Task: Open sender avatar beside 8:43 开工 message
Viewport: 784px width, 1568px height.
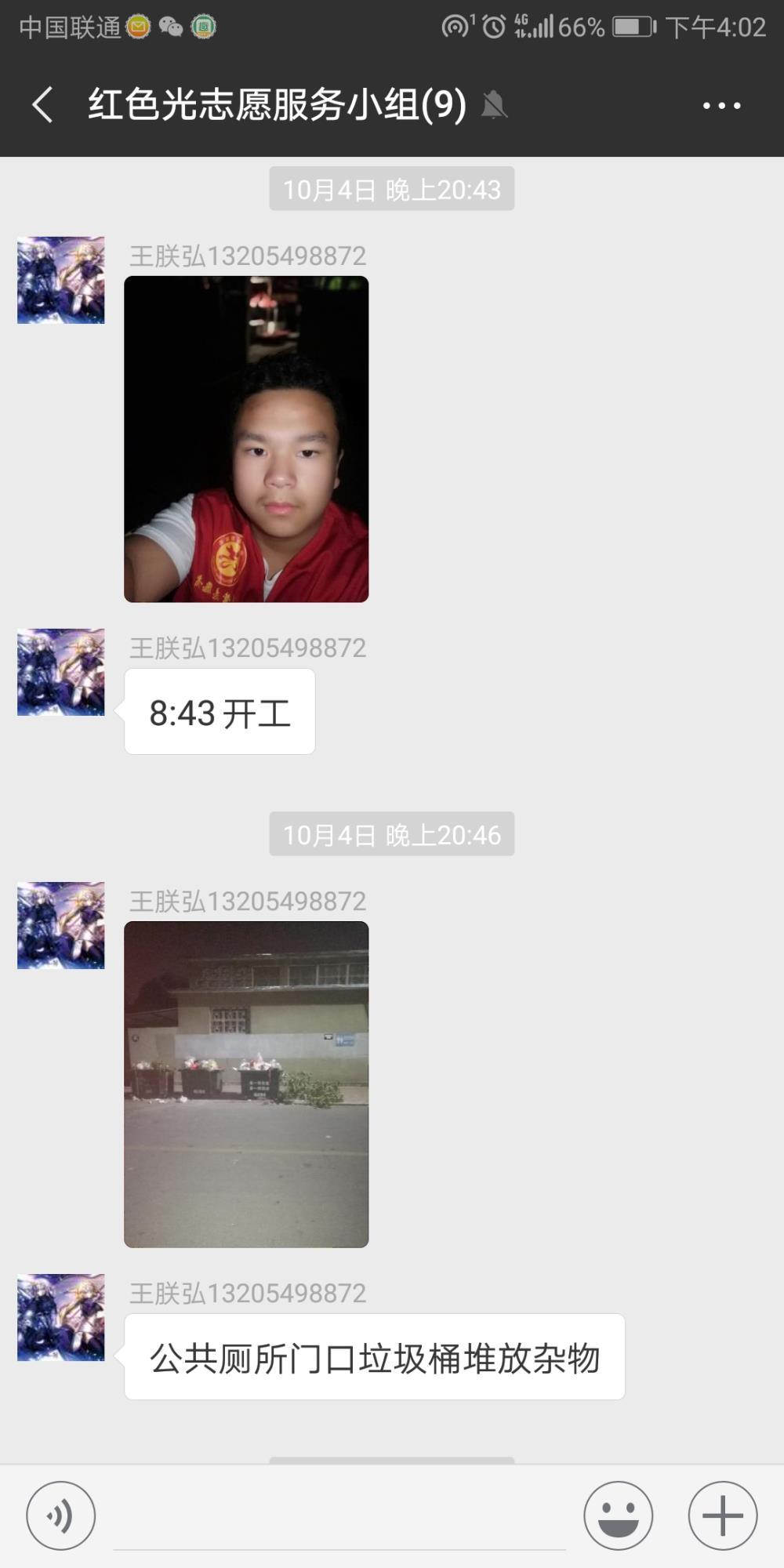Action: point(61,672)
